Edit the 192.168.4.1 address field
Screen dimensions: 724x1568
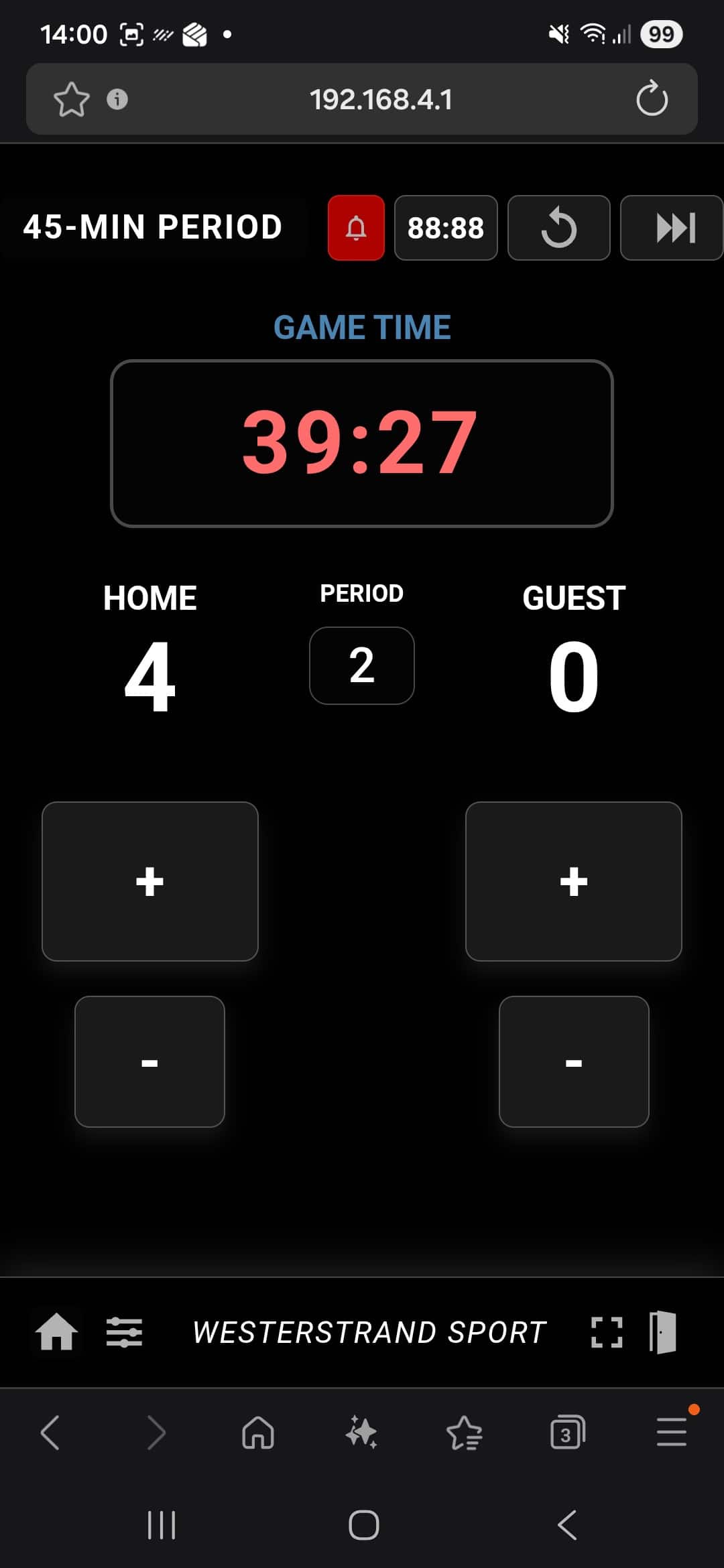point(381,99)
